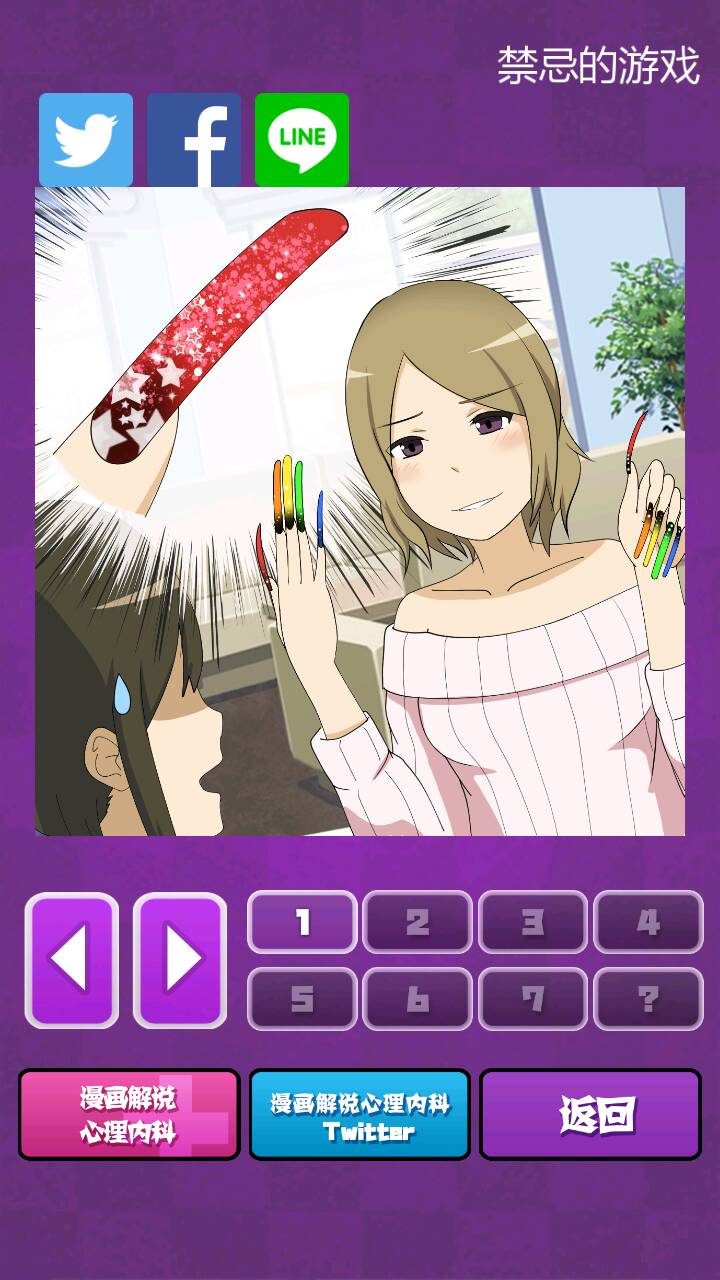Image resolution: width=720 pixels, height=1280 pixels.
Task: Open 漫画解说心理内科 Twitter page
Action: click(x=360, y=1114)
